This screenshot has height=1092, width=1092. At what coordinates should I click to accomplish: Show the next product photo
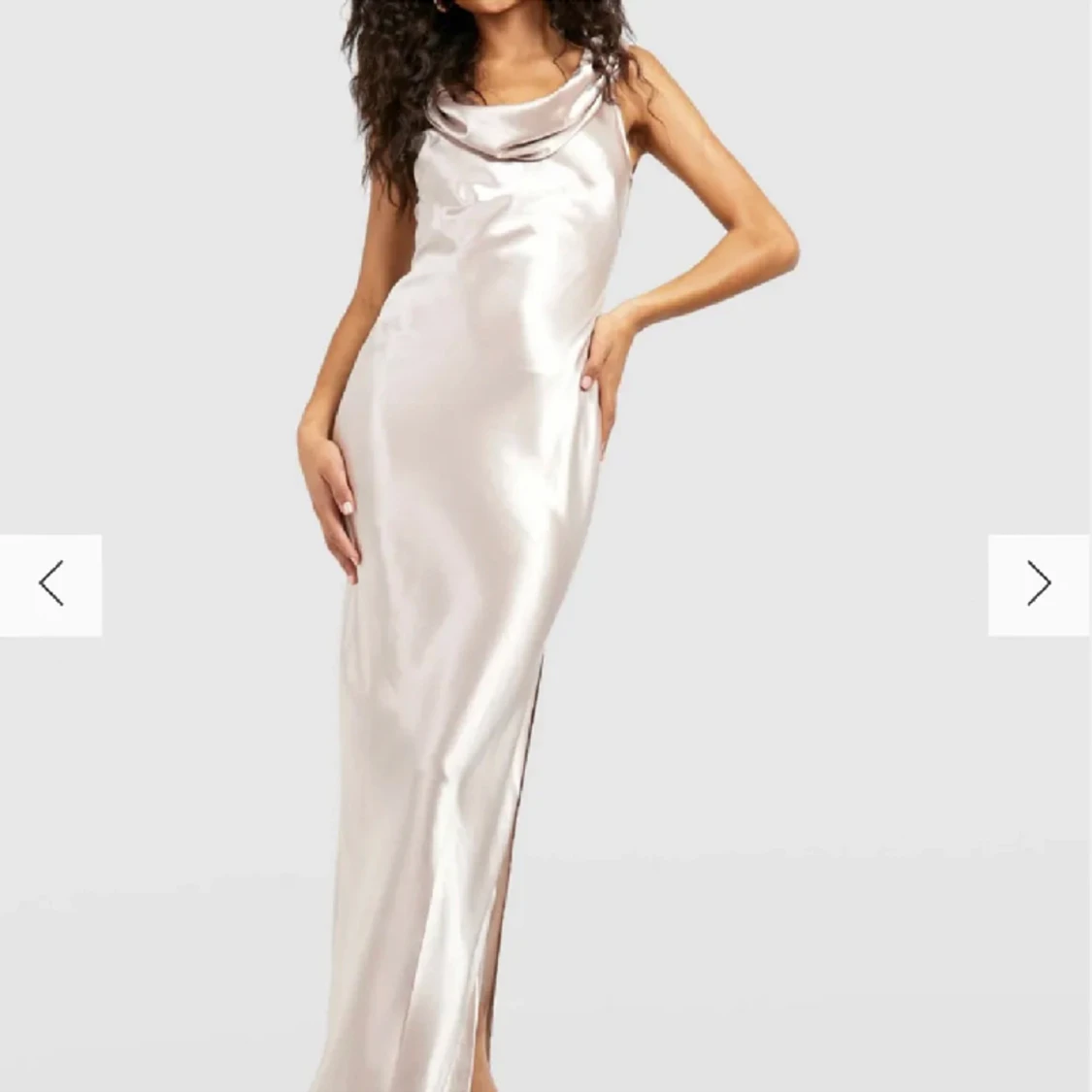tap(1039, 584)
